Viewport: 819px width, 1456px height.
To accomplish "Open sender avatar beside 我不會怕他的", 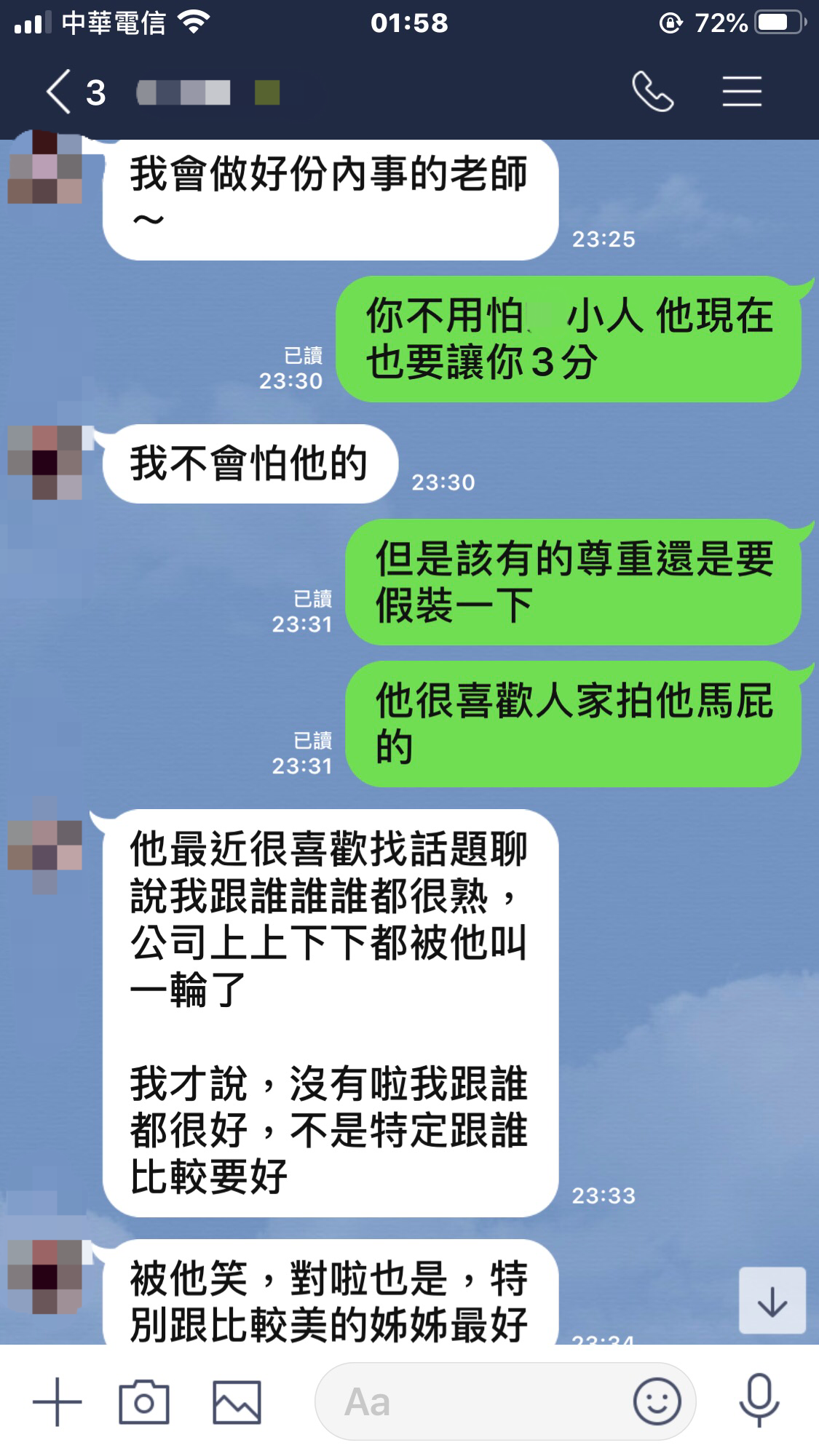I will tap(45, 463).
